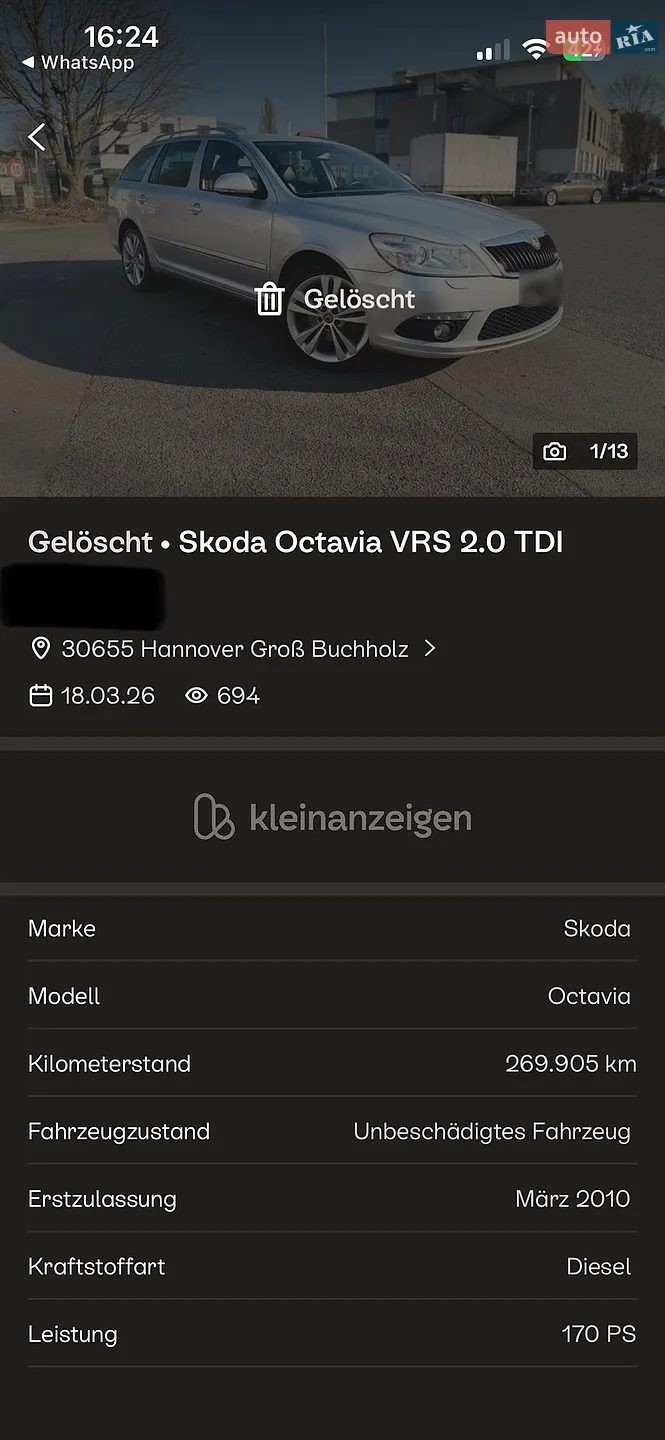The image size is (665, 1440).
Task: Go back using the arrow icon
Action: (37, 137)
